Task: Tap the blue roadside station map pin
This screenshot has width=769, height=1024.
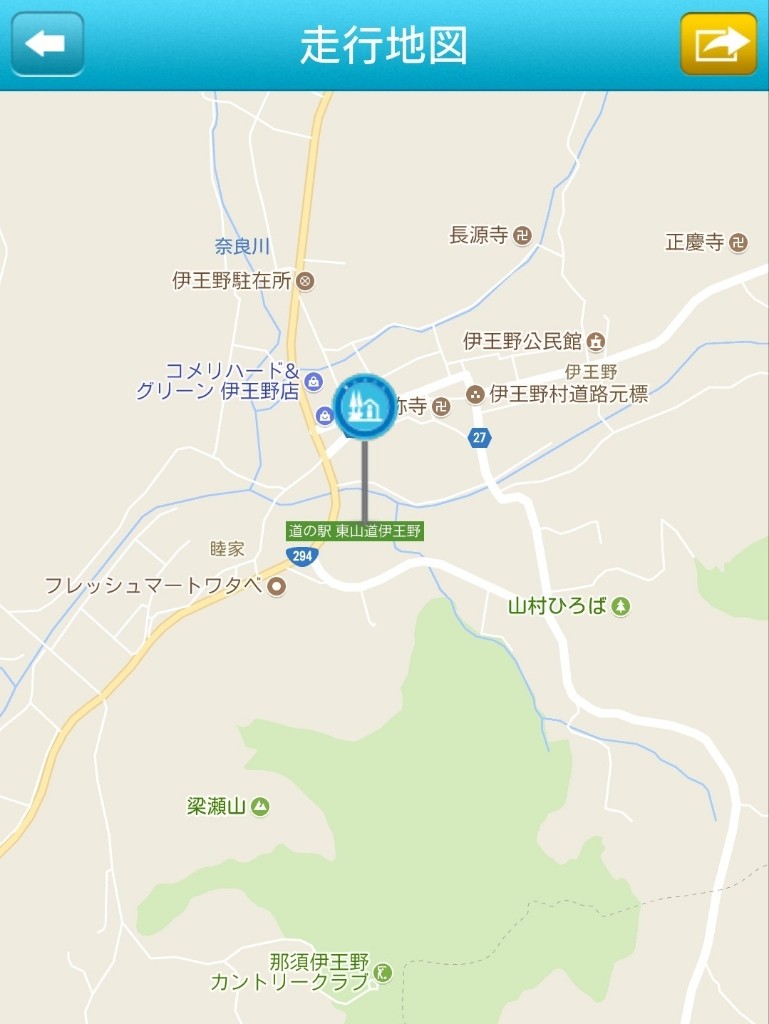Action: coord(364,407)
